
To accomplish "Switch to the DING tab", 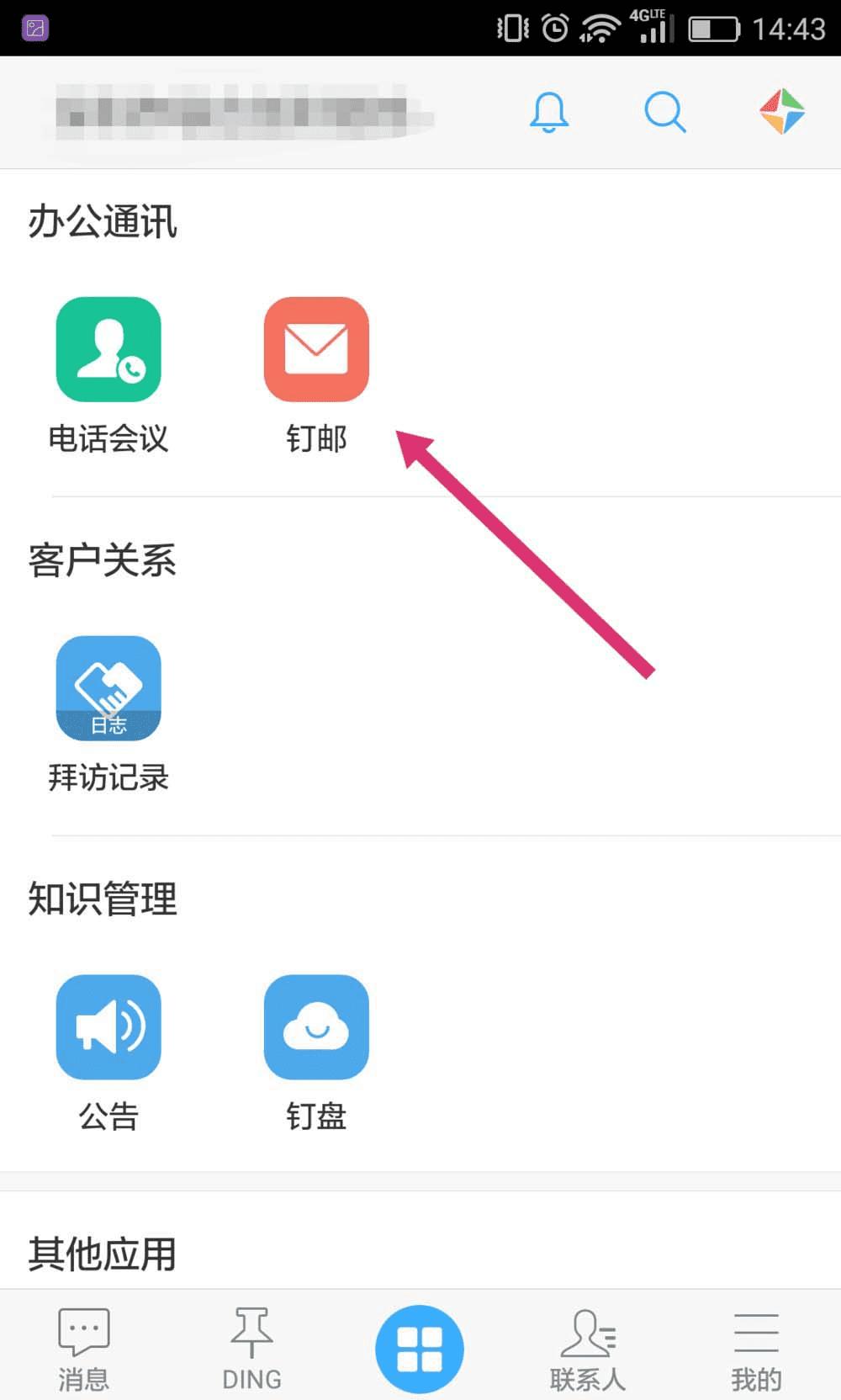I will [x=251, y=1348].
